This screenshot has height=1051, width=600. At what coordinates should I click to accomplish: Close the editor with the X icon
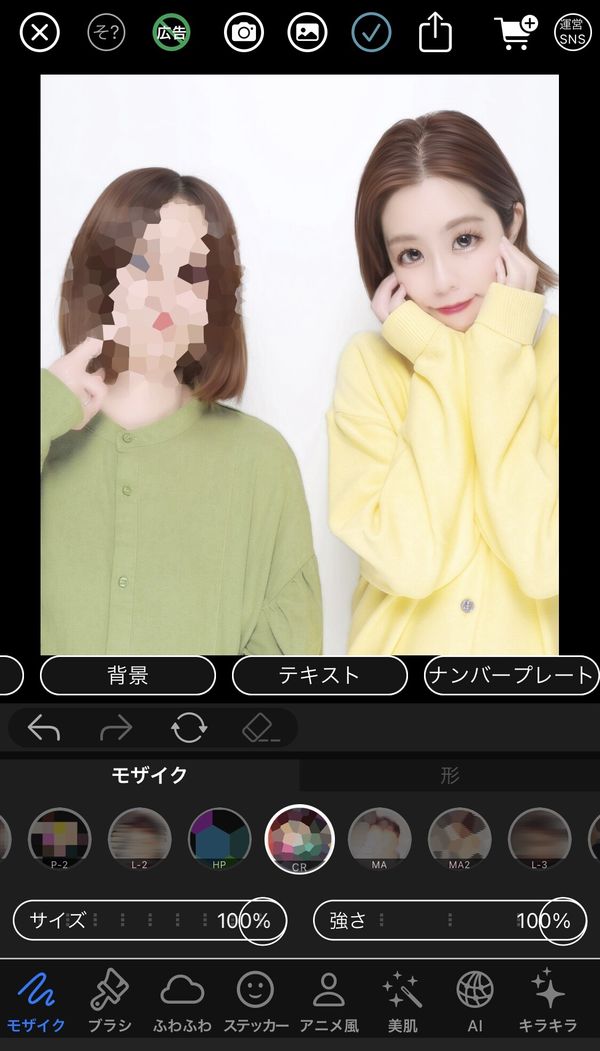pos(40,32)
